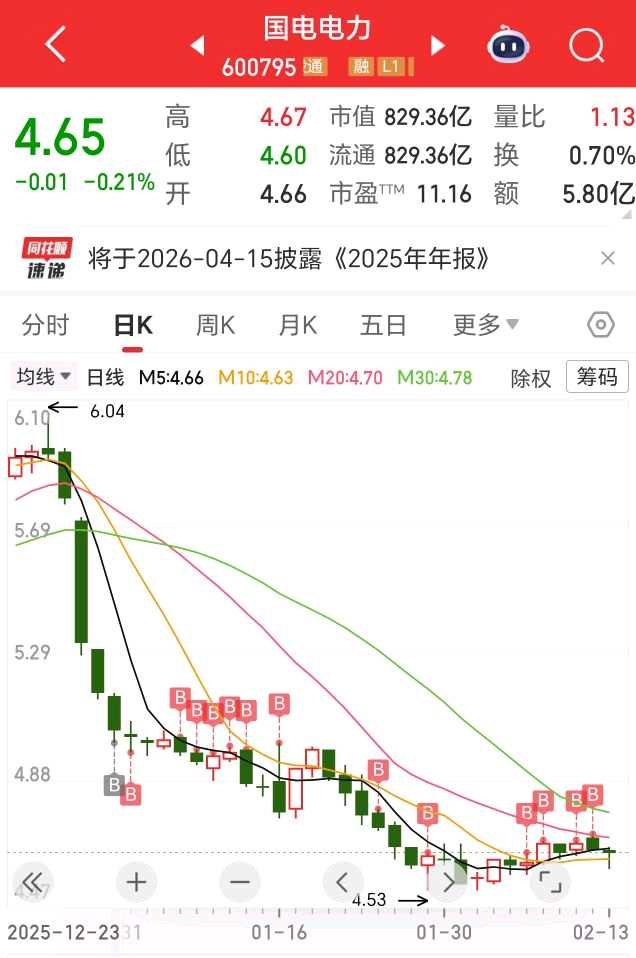Open stock search
The image size is (636, 958).
click(x=586, y=45)
